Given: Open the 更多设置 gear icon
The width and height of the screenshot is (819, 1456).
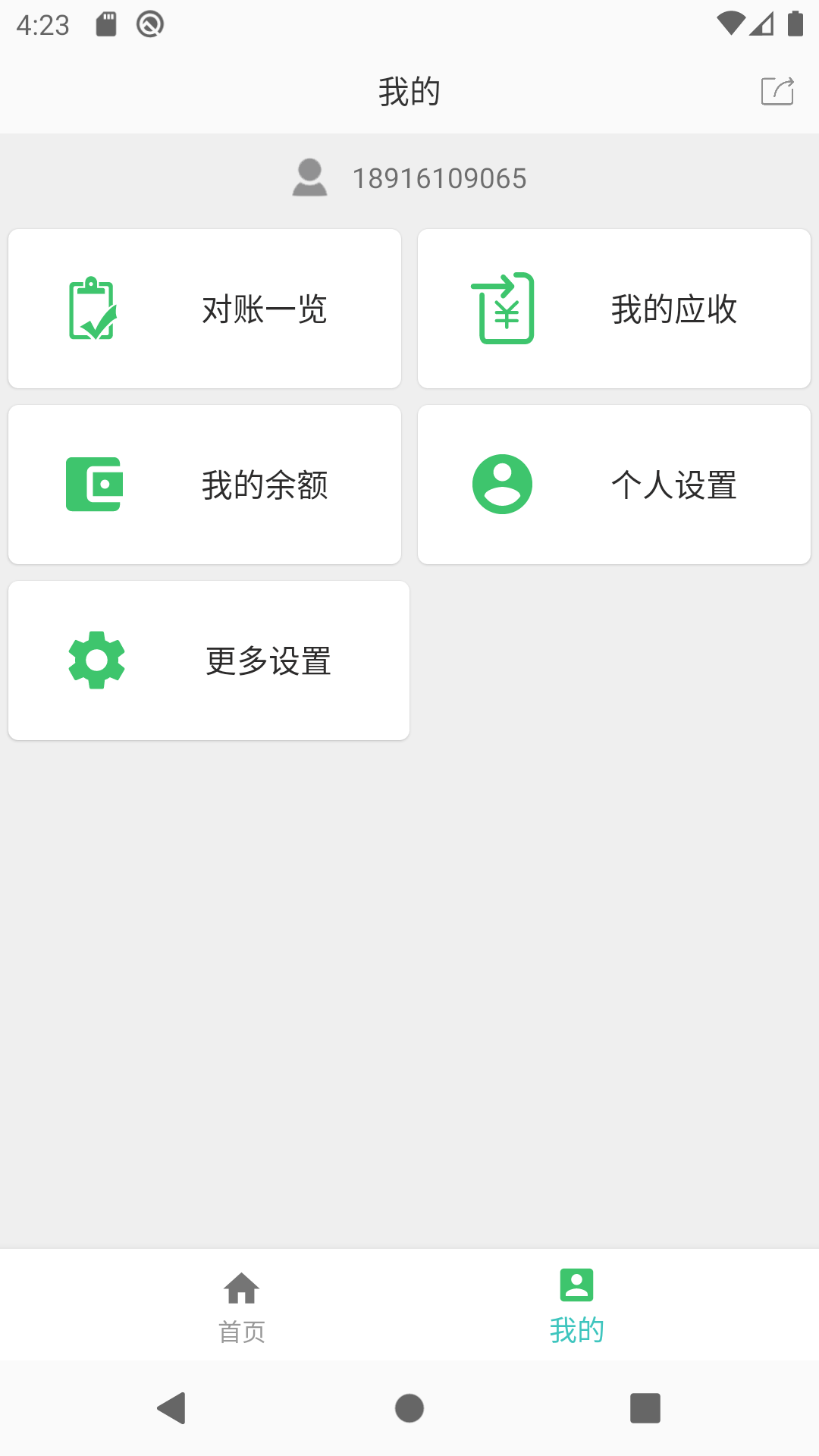Looking at the screenshot, I should [x=97, y=659].
